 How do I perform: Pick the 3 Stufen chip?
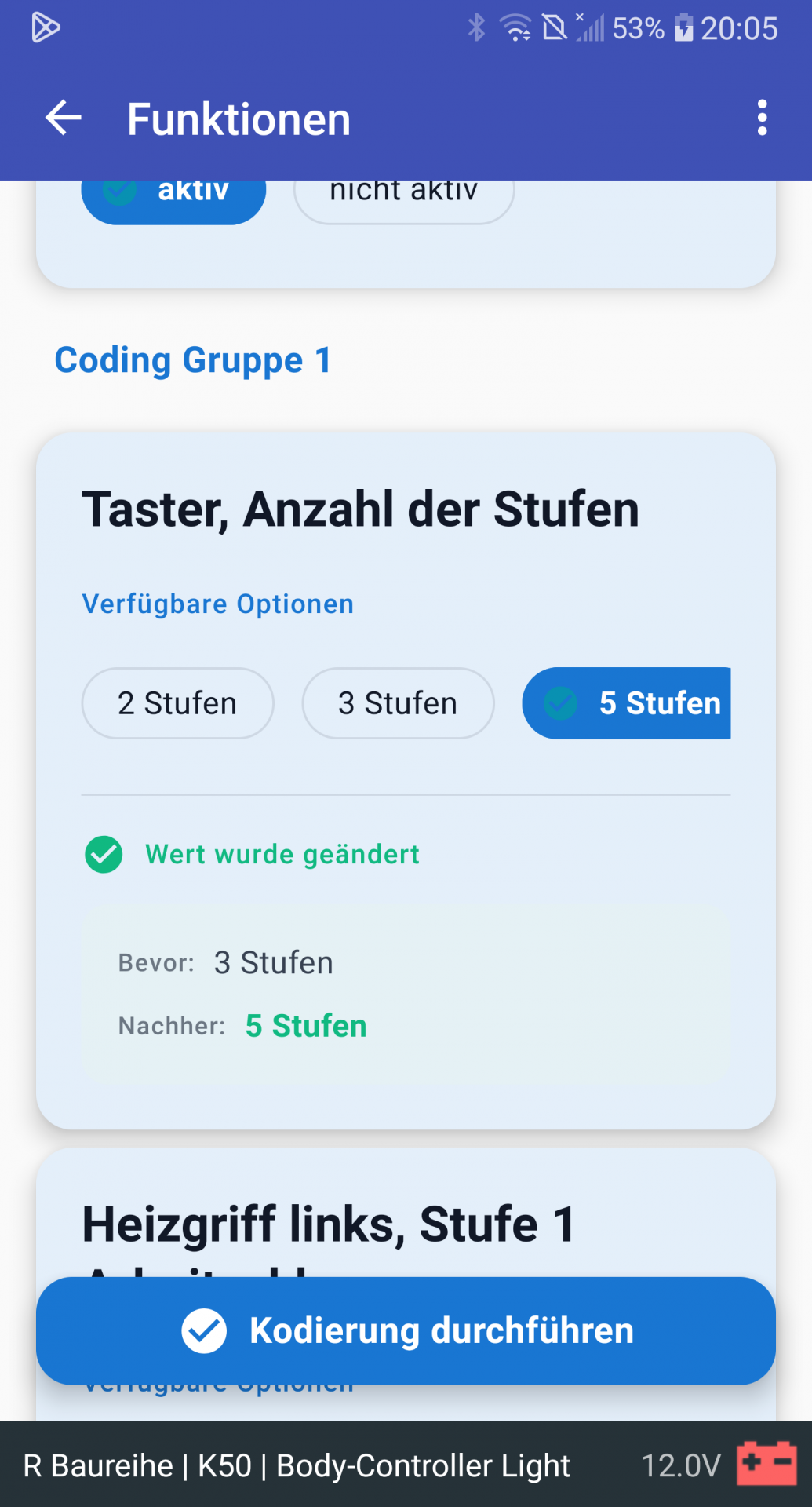point(399,703)
